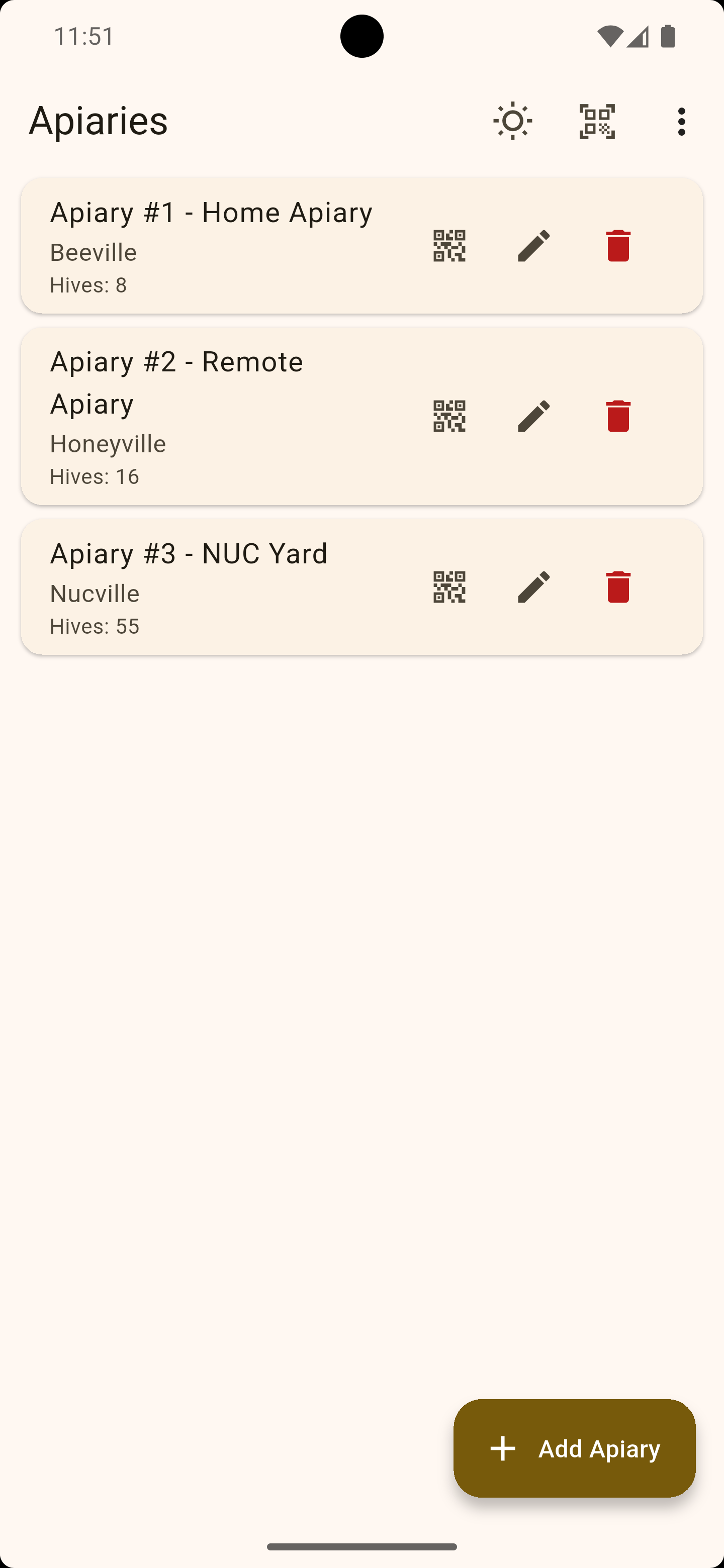Open the overflow menu
The width and height of the screenshot is (724, 1568).
(681, 121)
